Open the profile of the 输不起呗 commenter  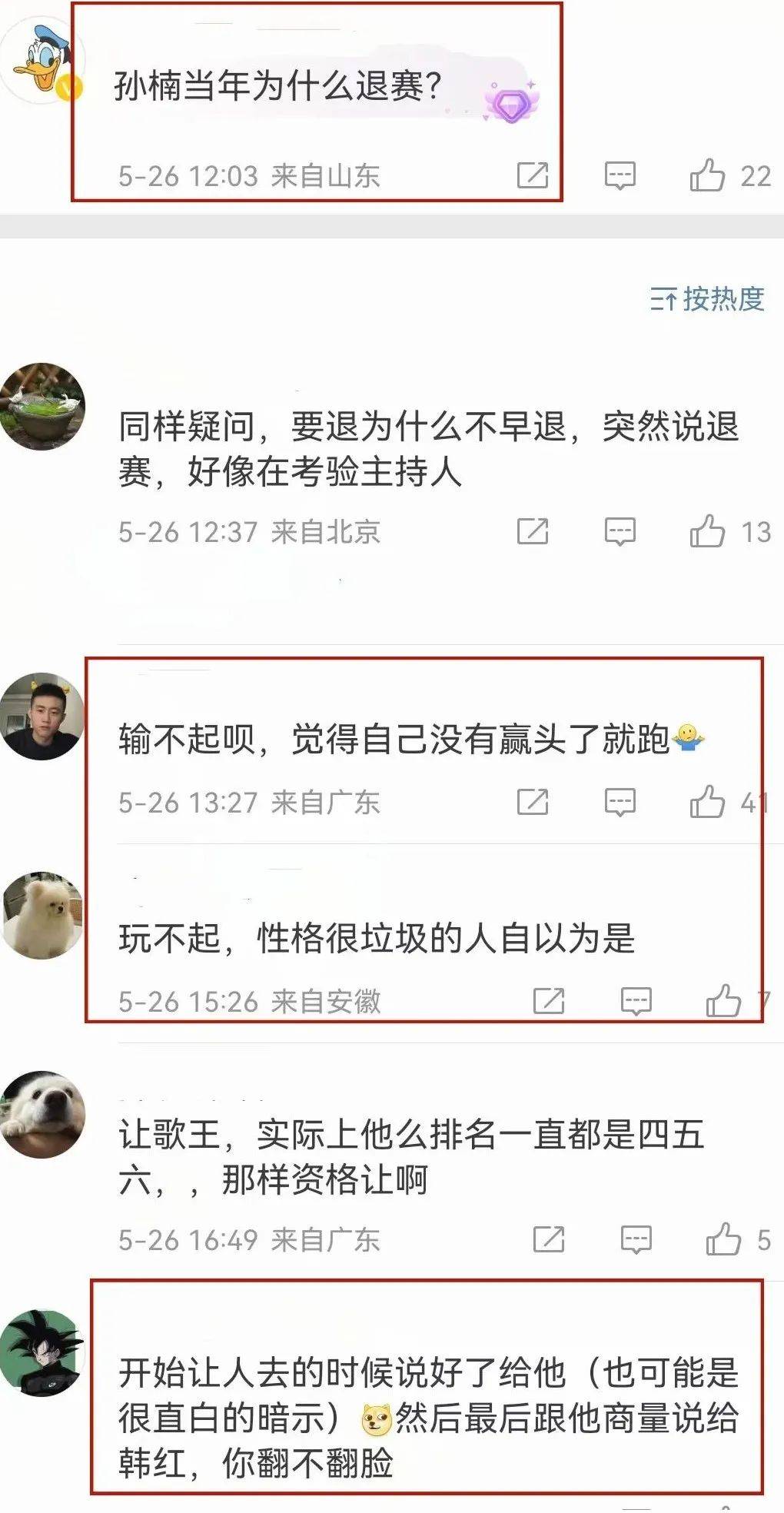coord(42,717)
